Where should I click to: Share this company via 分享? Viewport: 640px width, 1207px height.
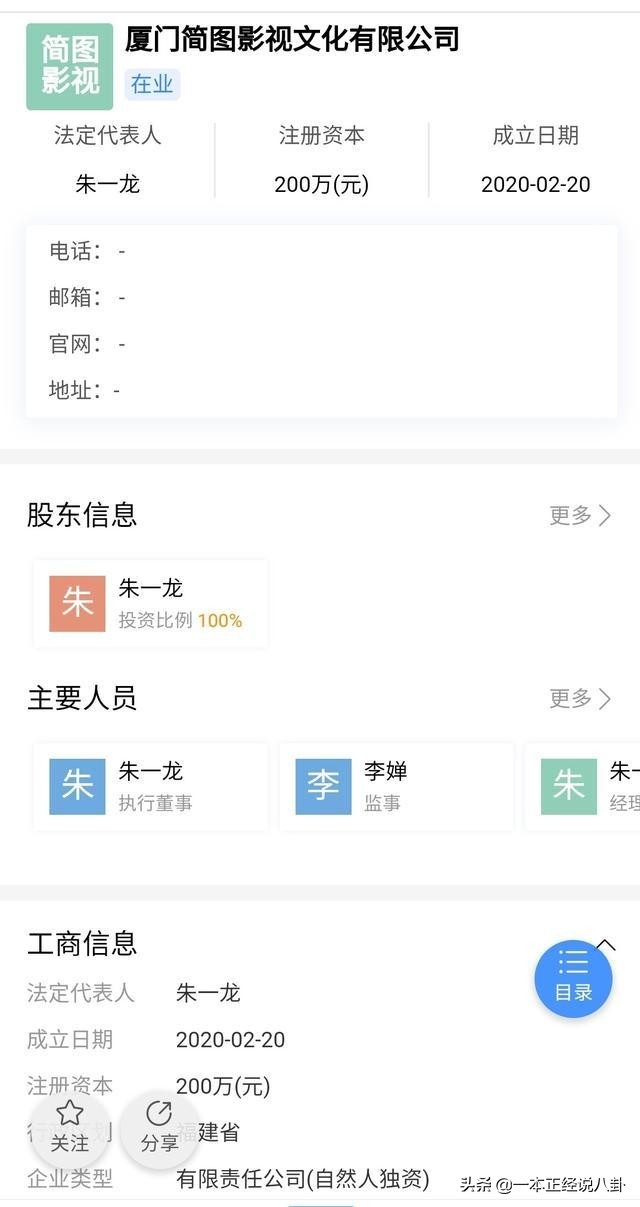(x=160, y=1127)
